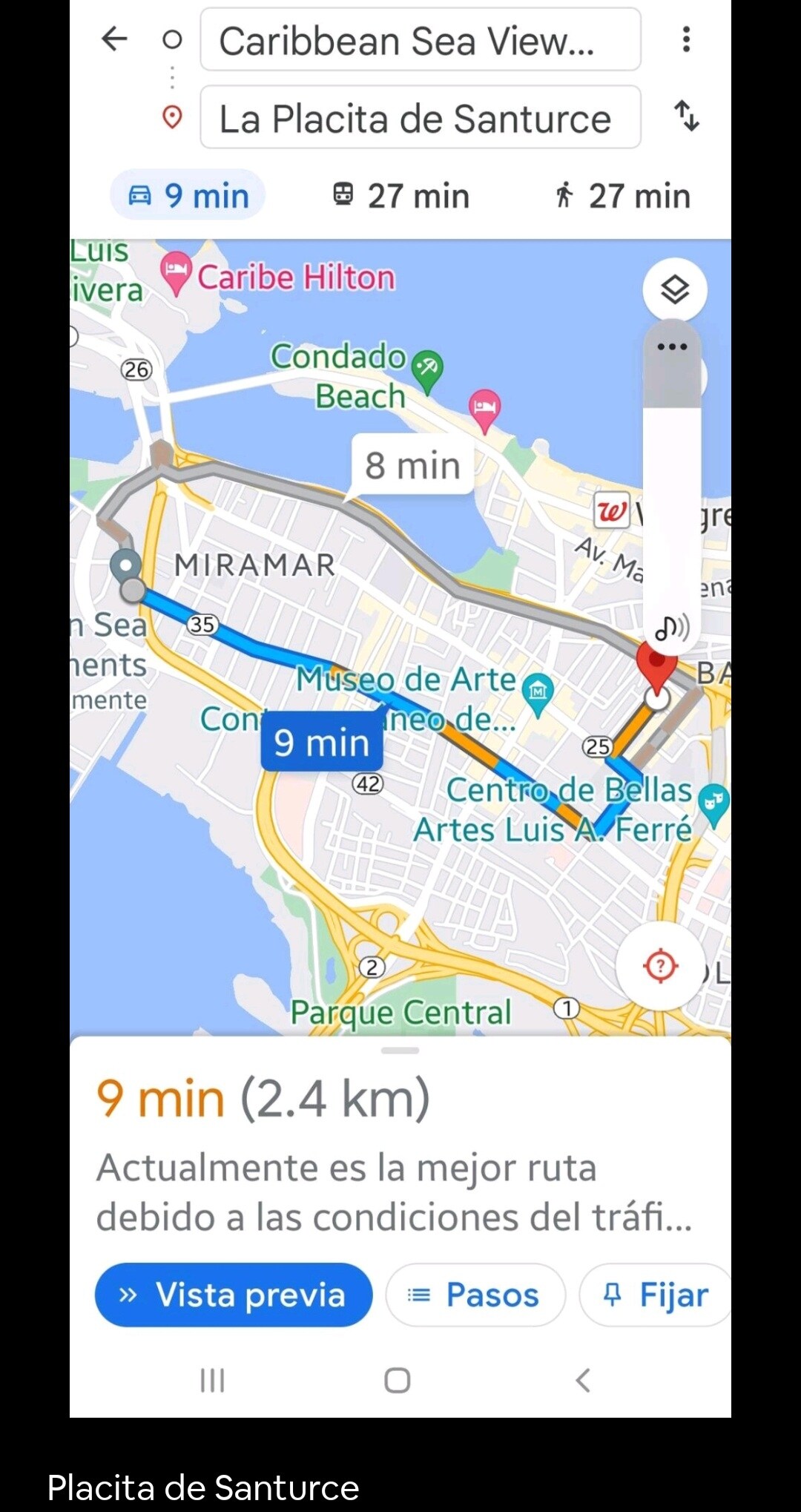The height and width of the screenshot is (1512, 801).
Task: Edit the La Placita de Santurce destination
Action: [421, 117]
